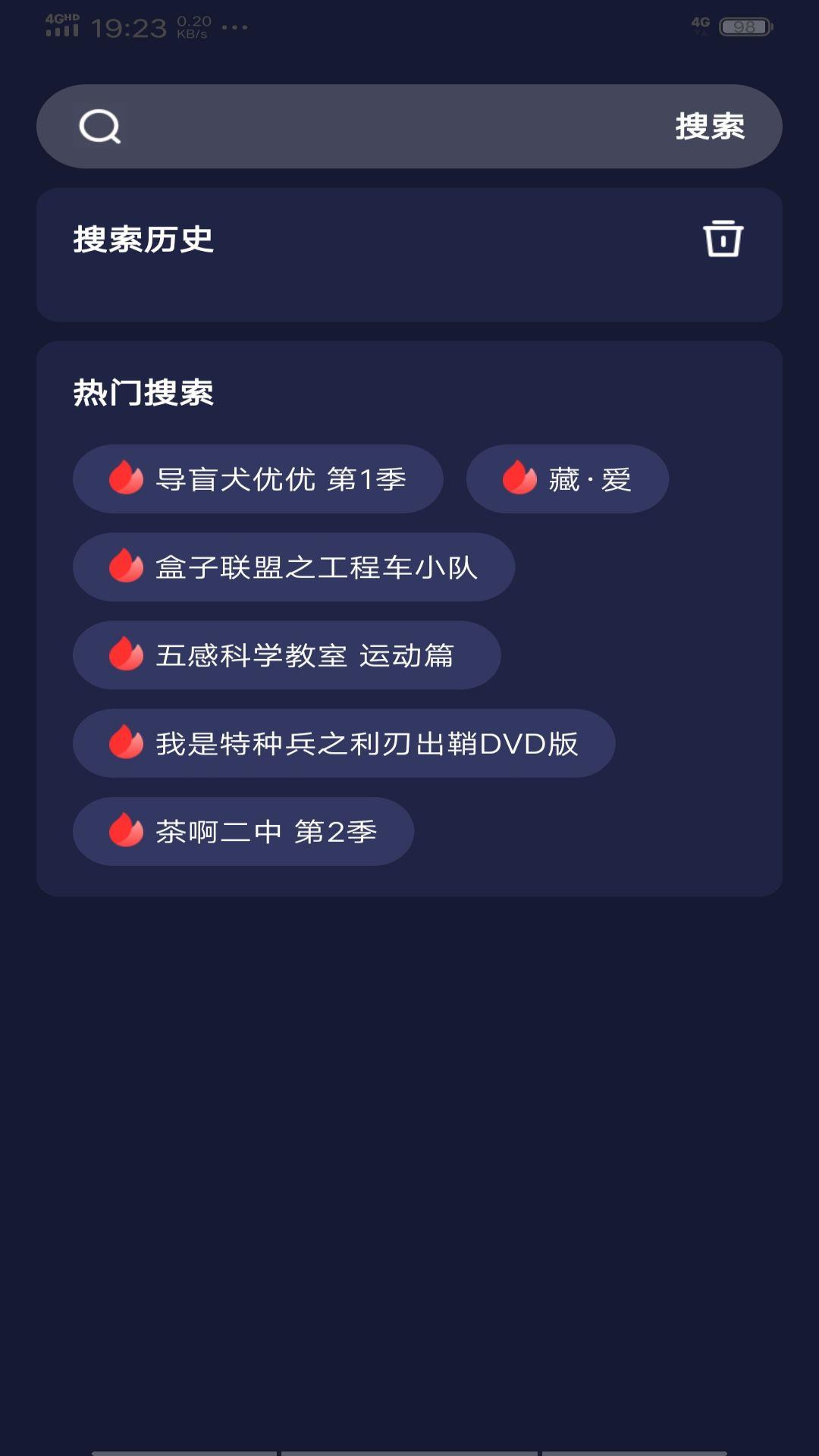The width and height of the screenshot is (819, 1456).
Task: Select the hot search 导盲犬优优 第1季
Action: (x=281, y=478)
